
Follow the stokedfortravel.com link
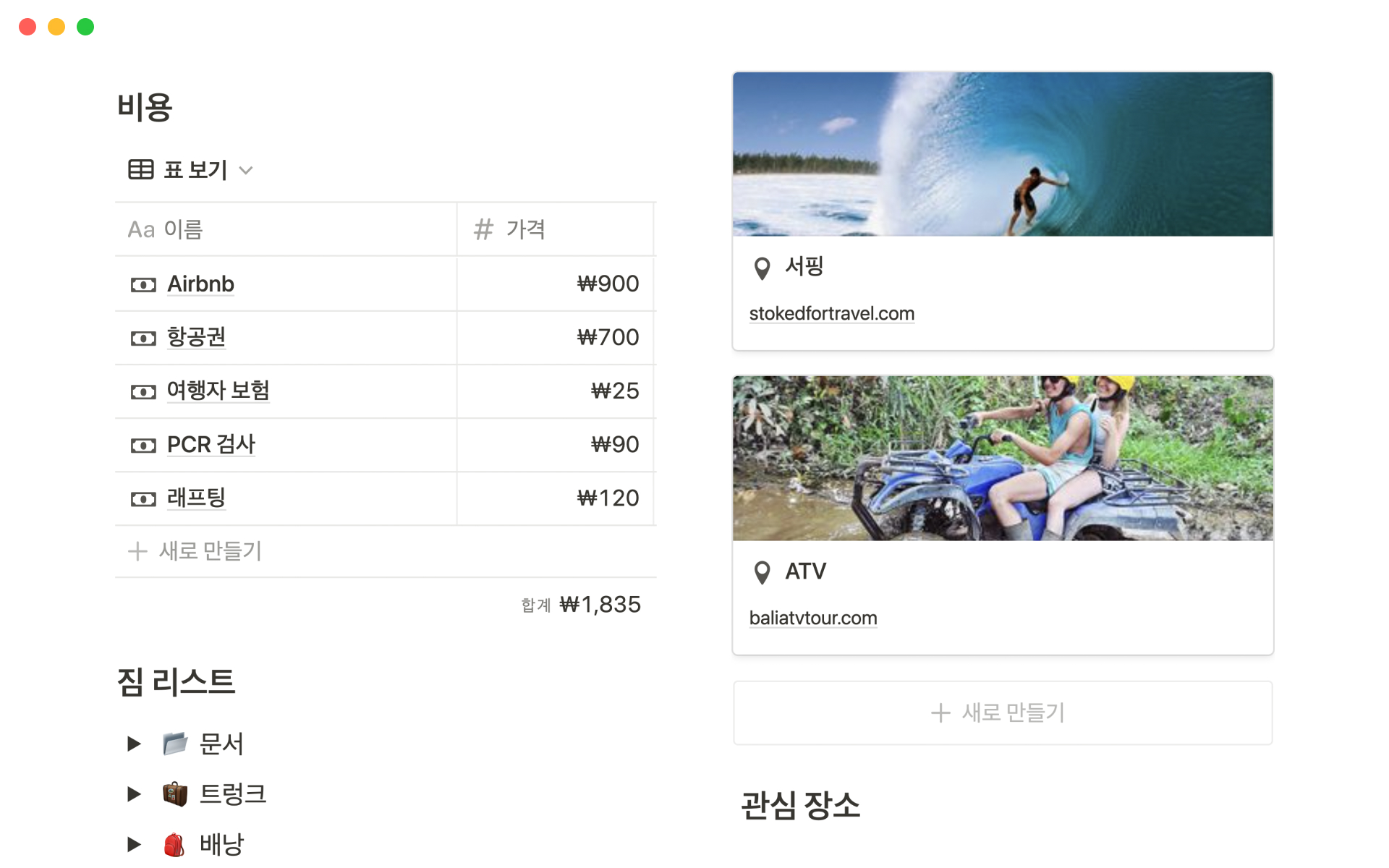click(x=831, y=314)
